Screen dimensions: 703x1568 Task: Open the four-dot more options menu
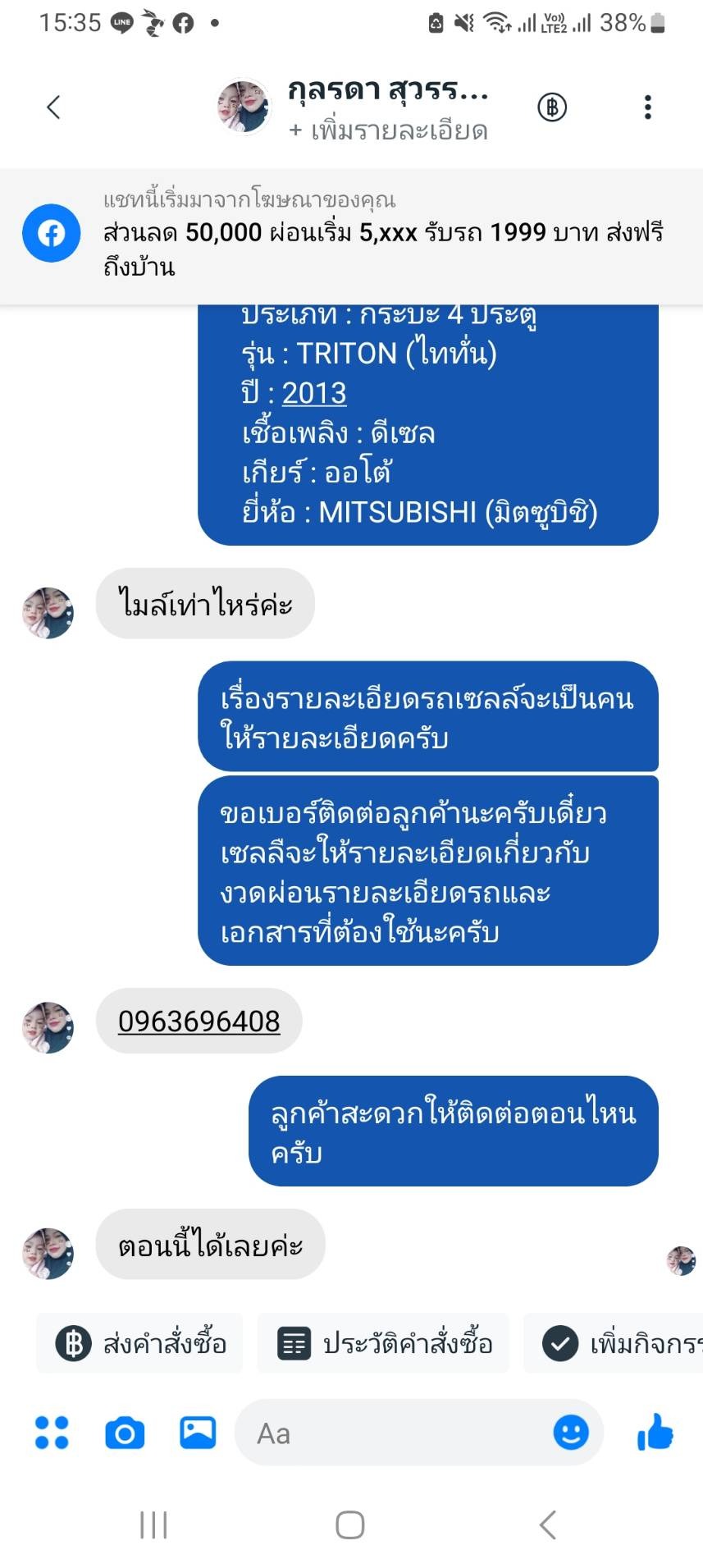pyautogui.click(x=52, y=1433)
